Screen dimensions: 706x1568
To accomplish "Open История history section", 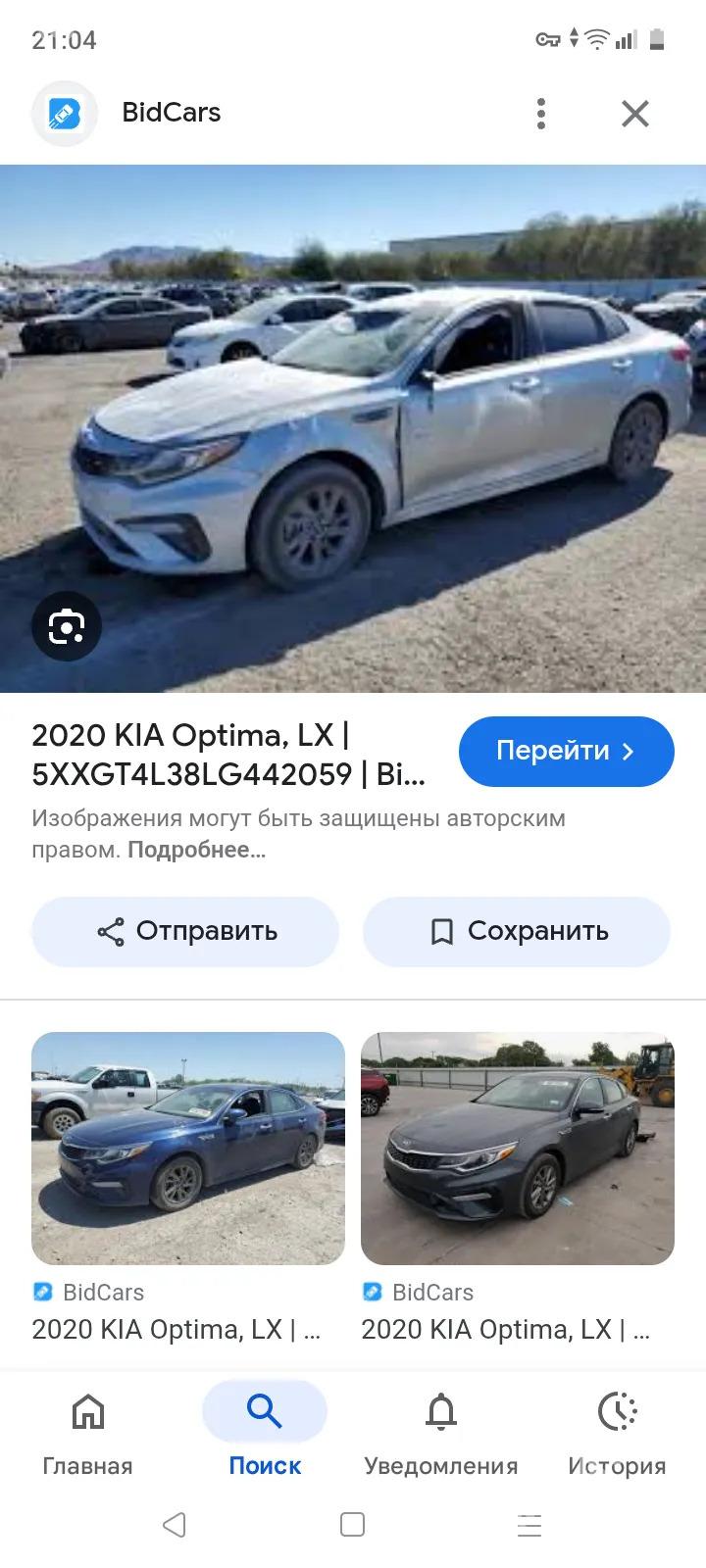I will tap(616, 1430).
